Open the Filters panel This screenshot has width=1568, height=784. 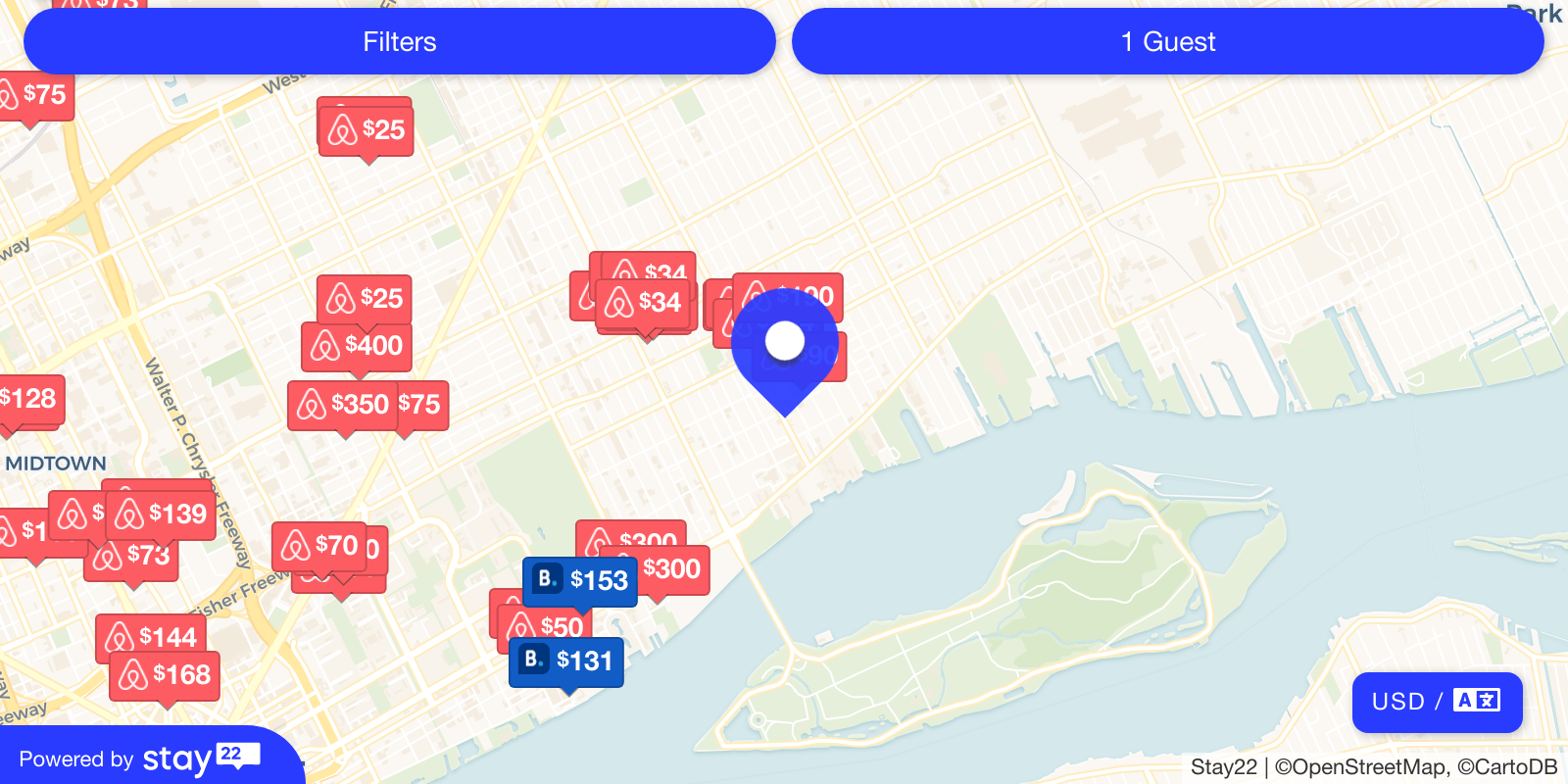(399, 41)
